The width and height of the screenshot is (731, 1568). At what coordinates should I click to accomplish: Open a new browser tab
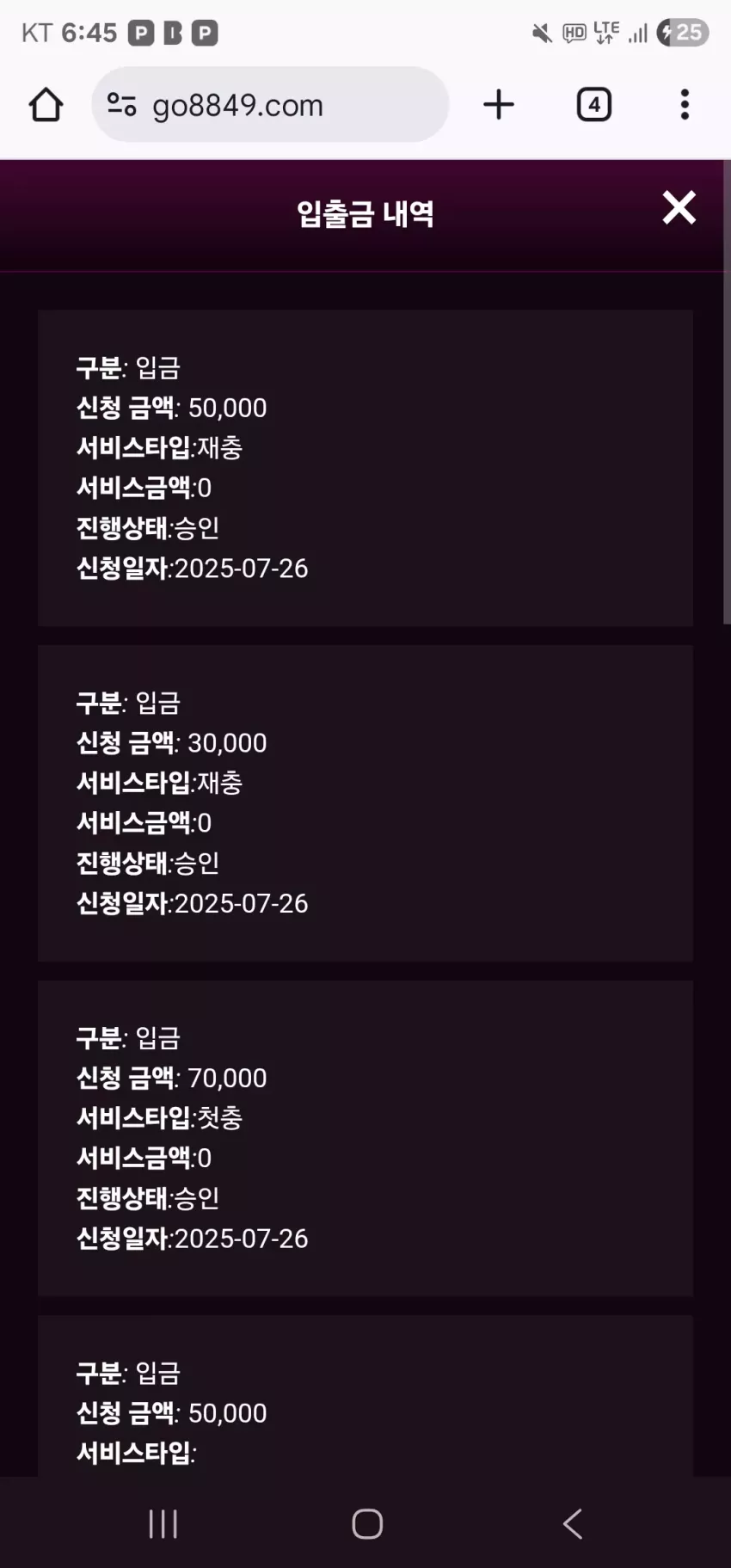click(x=499, y=105)
